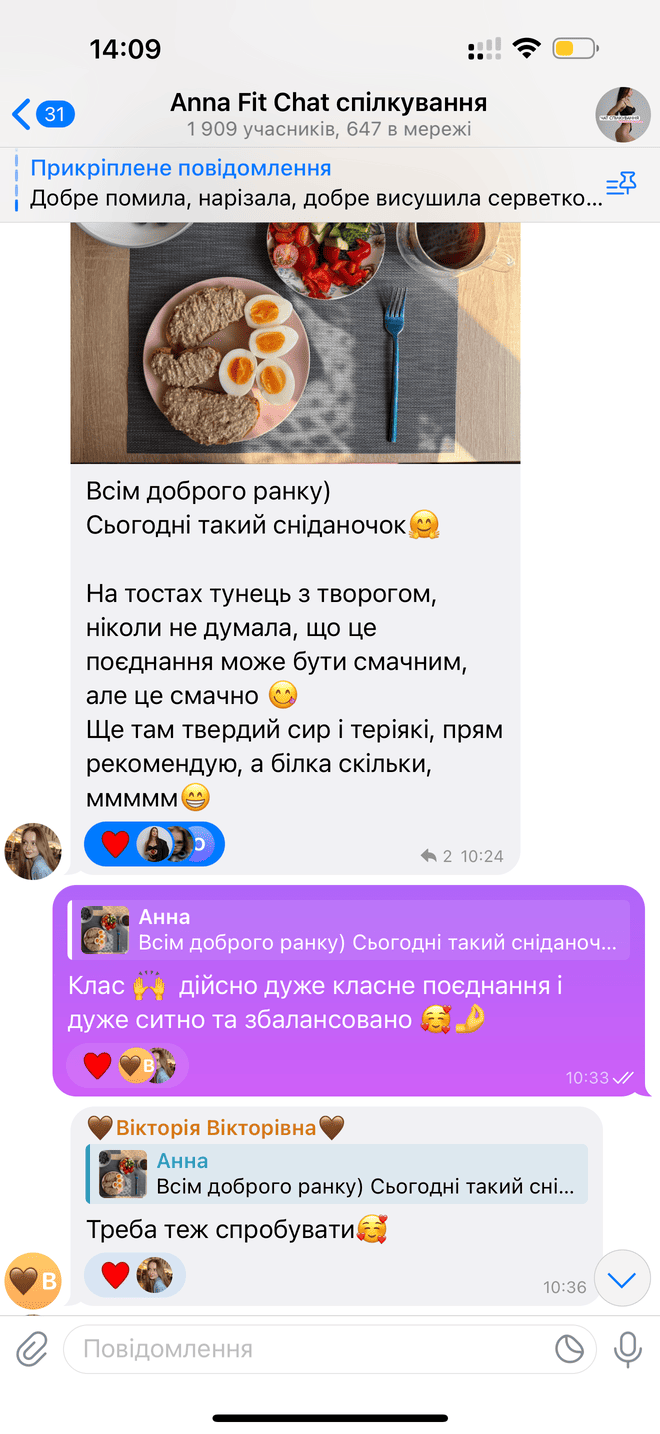Tap the heart reaction on Anna's breakfast message
Image resolution: width=660 pixels, height=1434 pixels.
[x=116, y=844]
